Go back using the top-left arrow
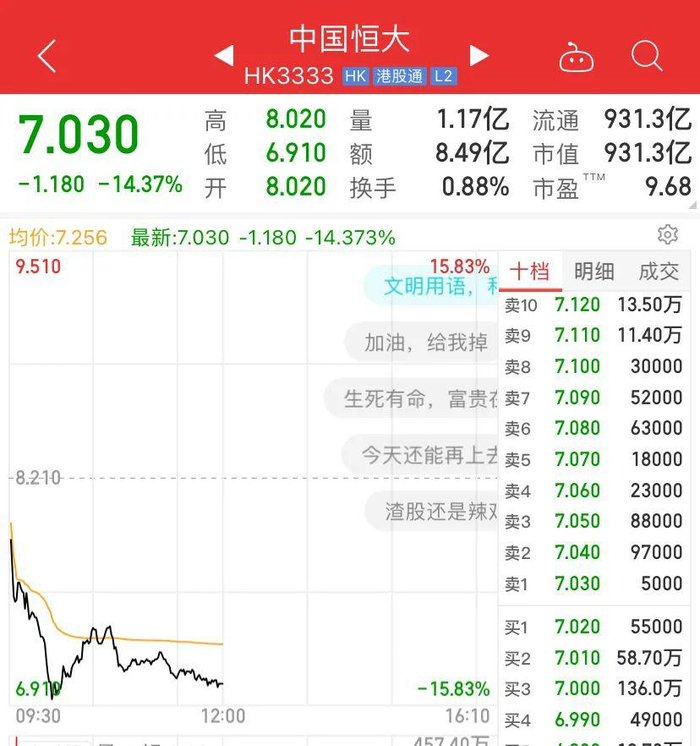 47,56
